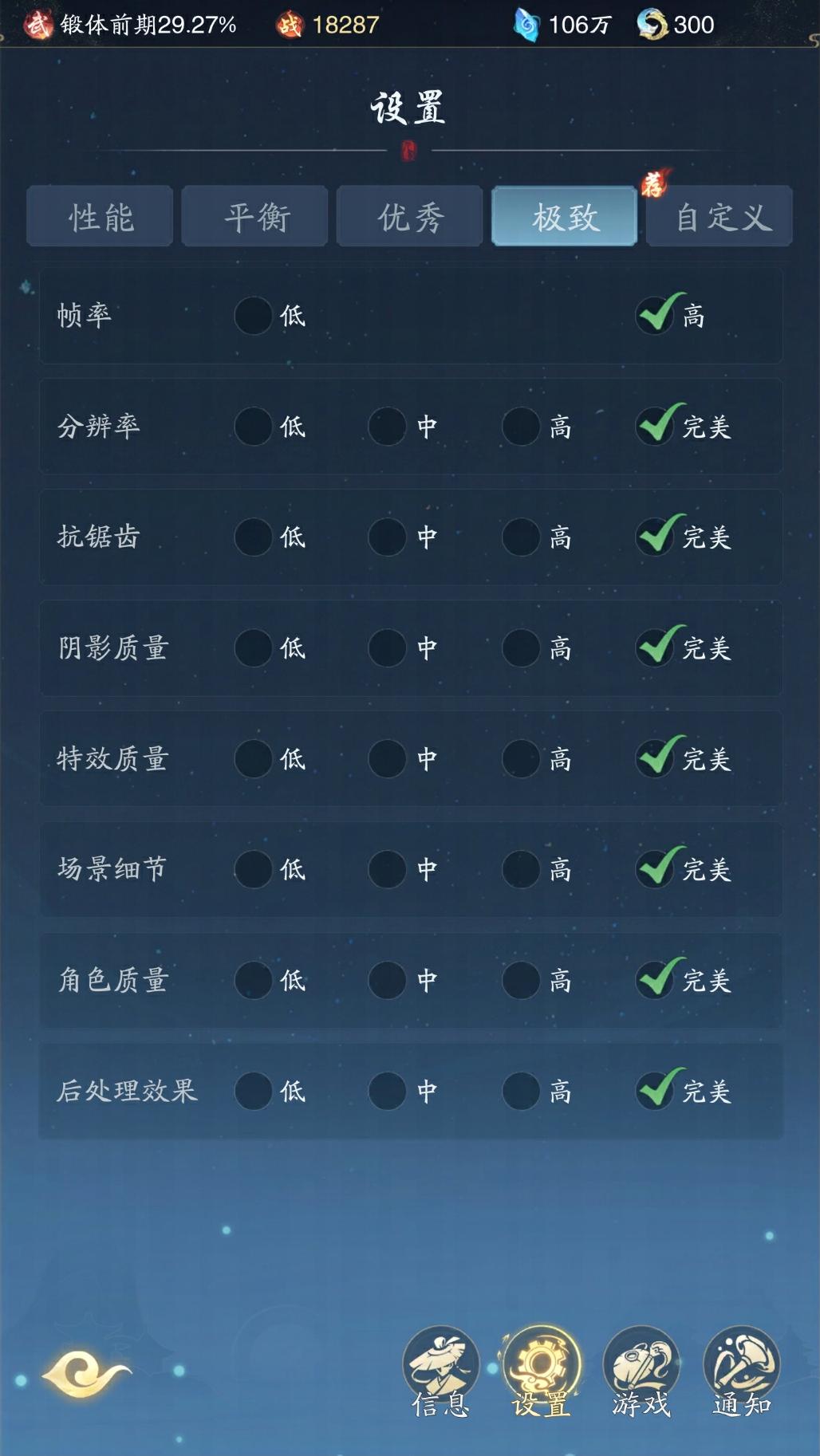Open the 通知 section

(x=741, y=1371)
